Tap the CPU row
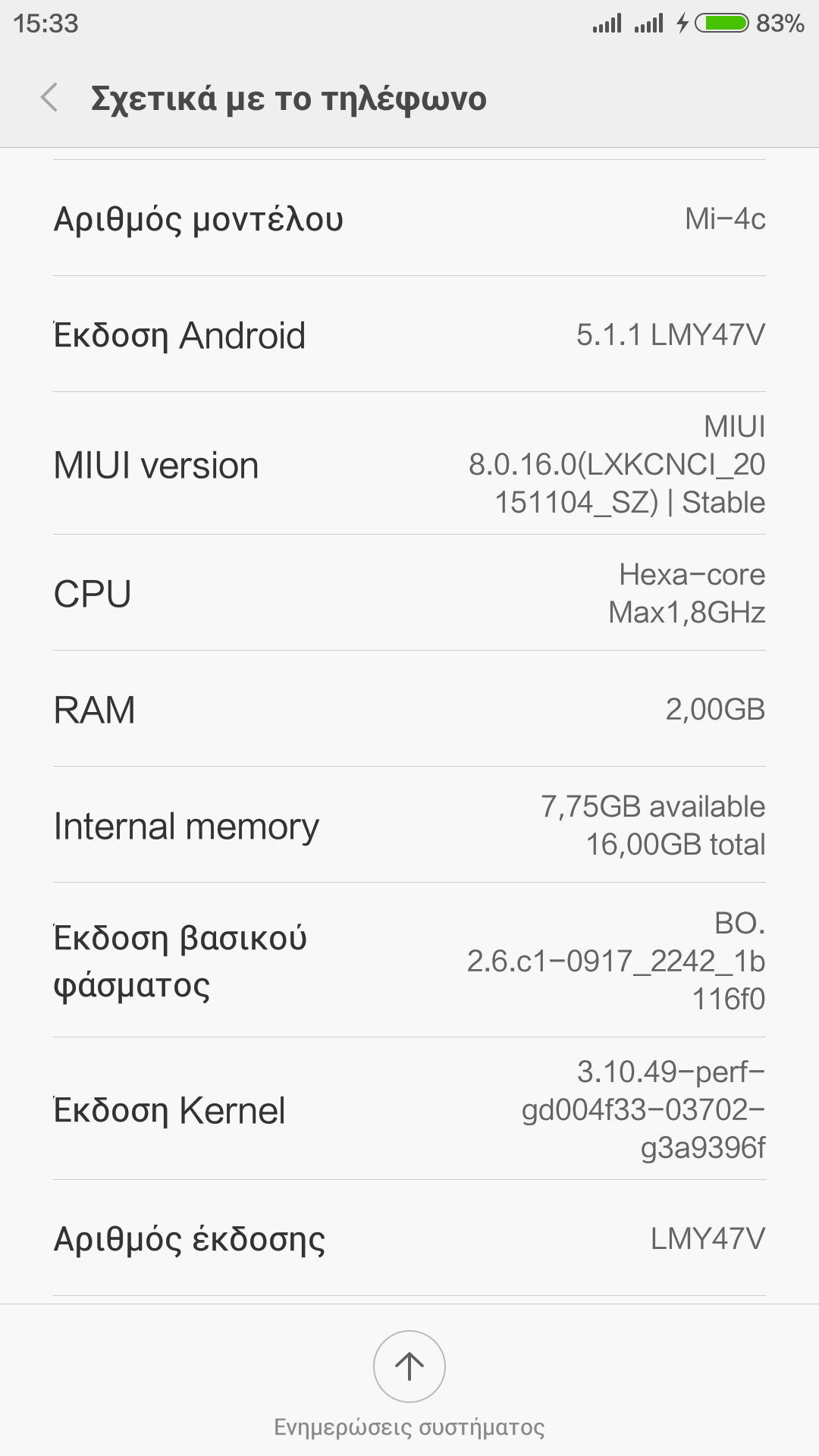819x1456 pixels. point(409,593)
